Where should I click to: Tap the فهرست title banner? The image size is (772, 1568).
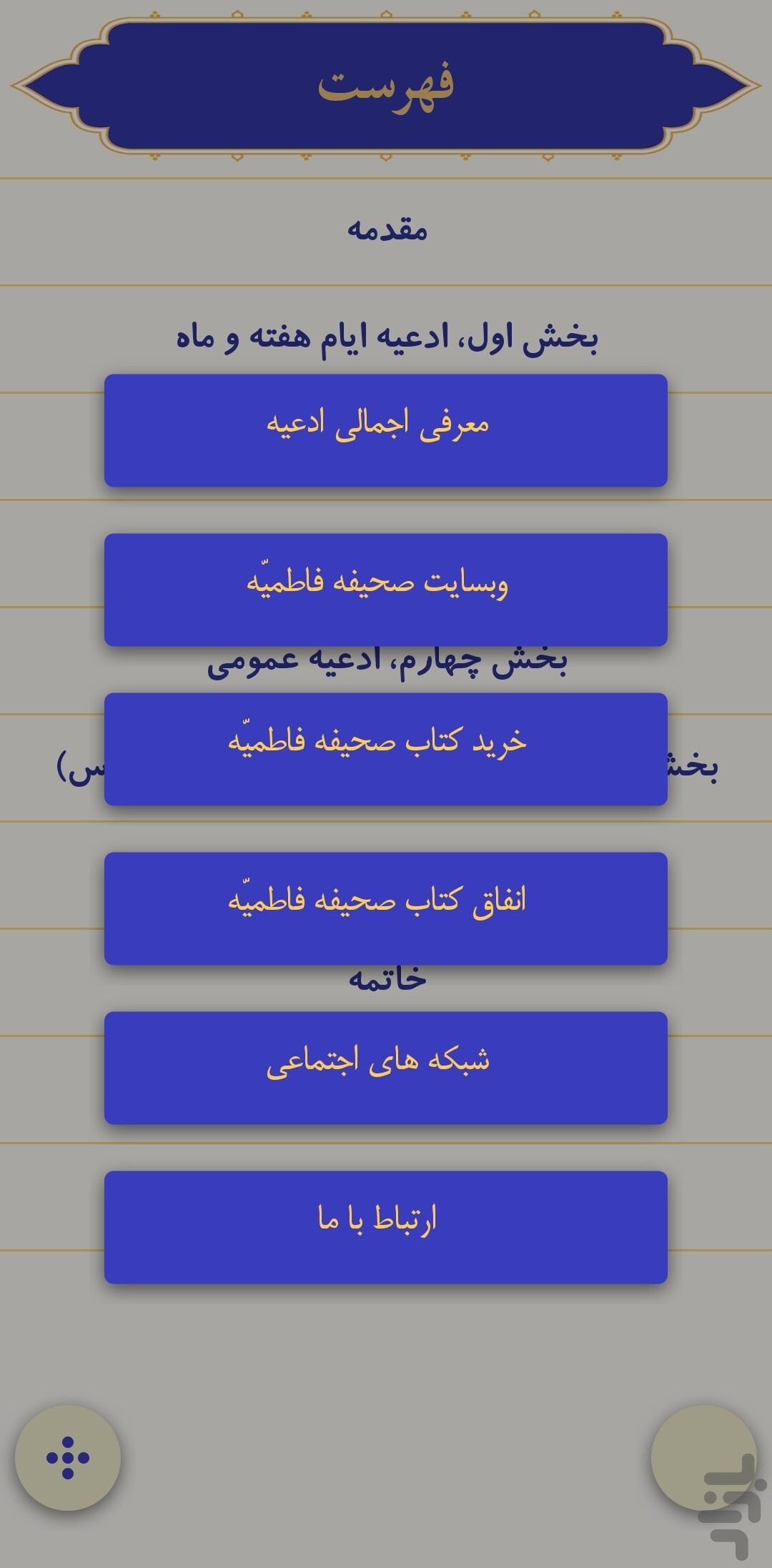(x=386, y=85)
